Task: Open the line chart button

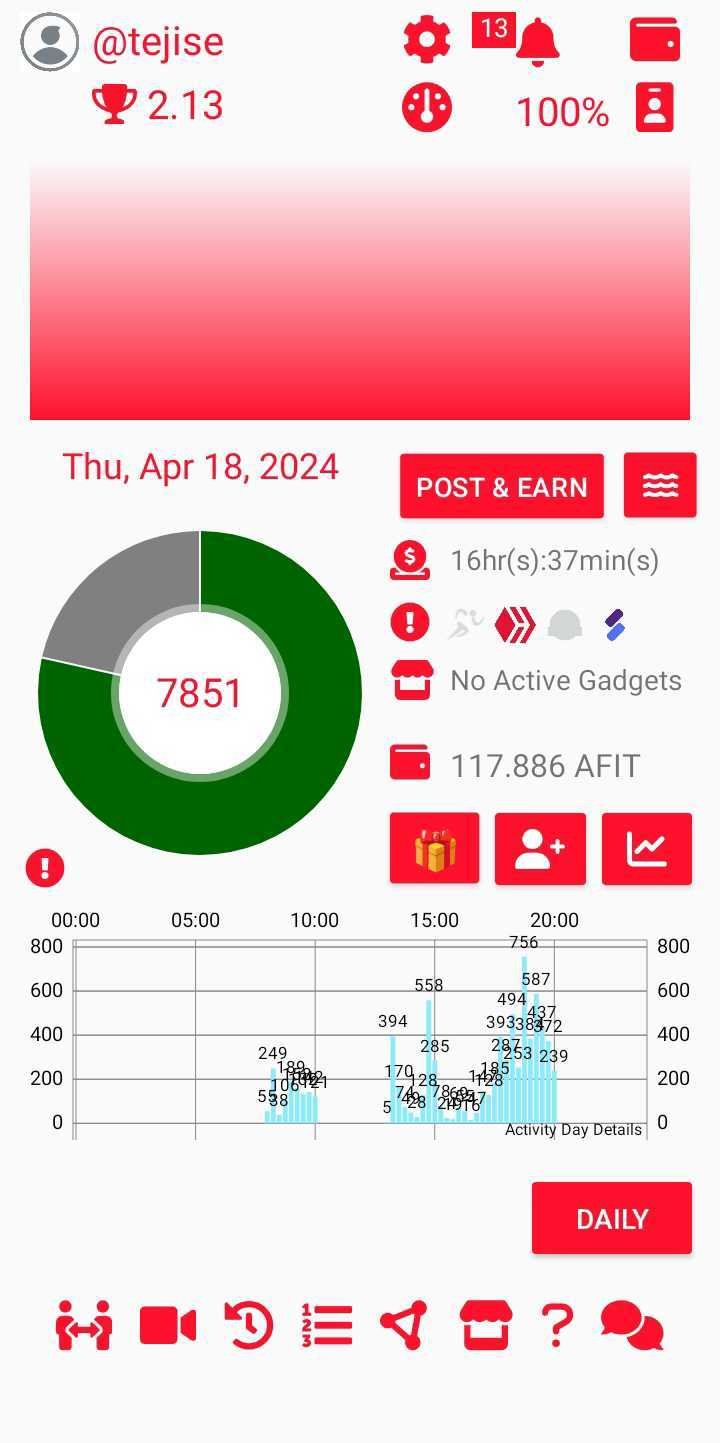Action: tap(647, 849)
